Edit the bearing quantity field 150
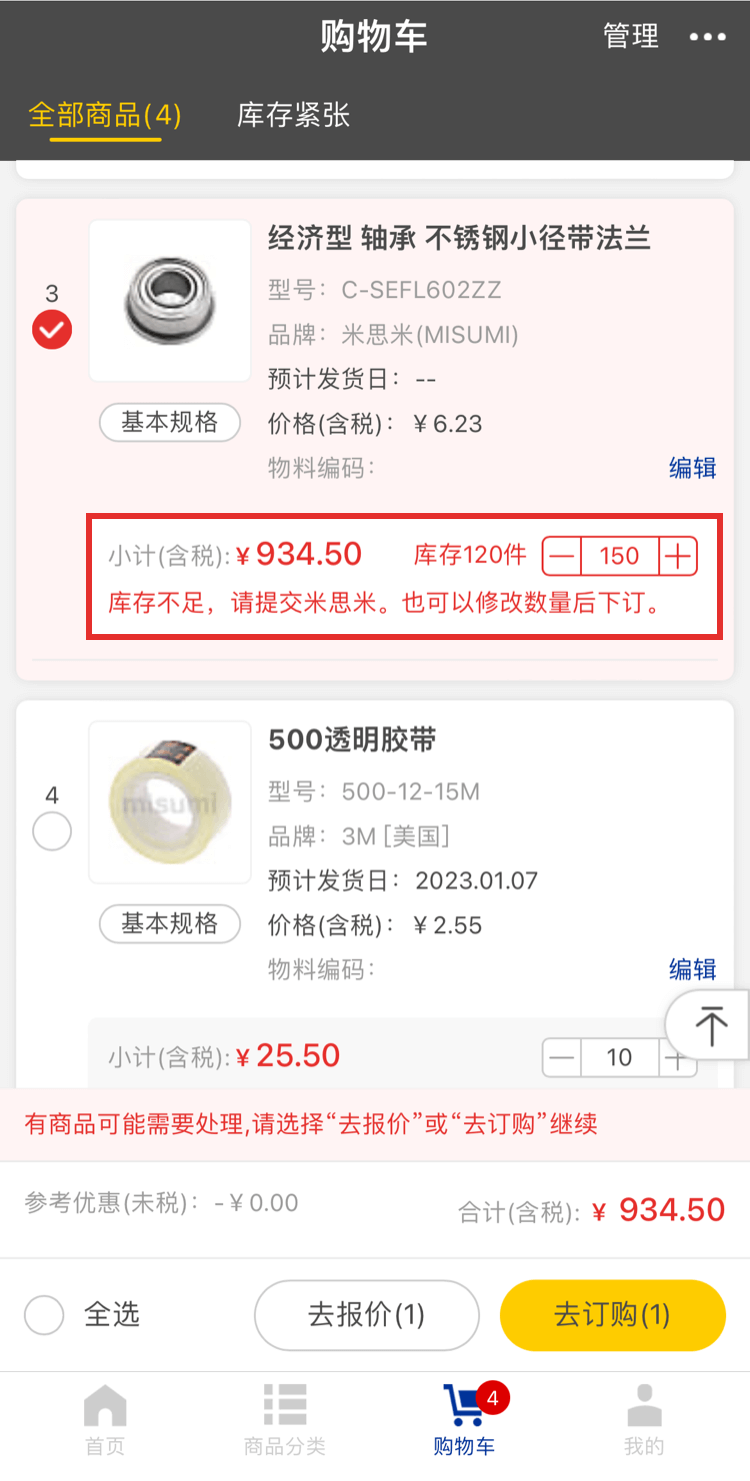Screen dimensions: 750x1481 (619, 556)
